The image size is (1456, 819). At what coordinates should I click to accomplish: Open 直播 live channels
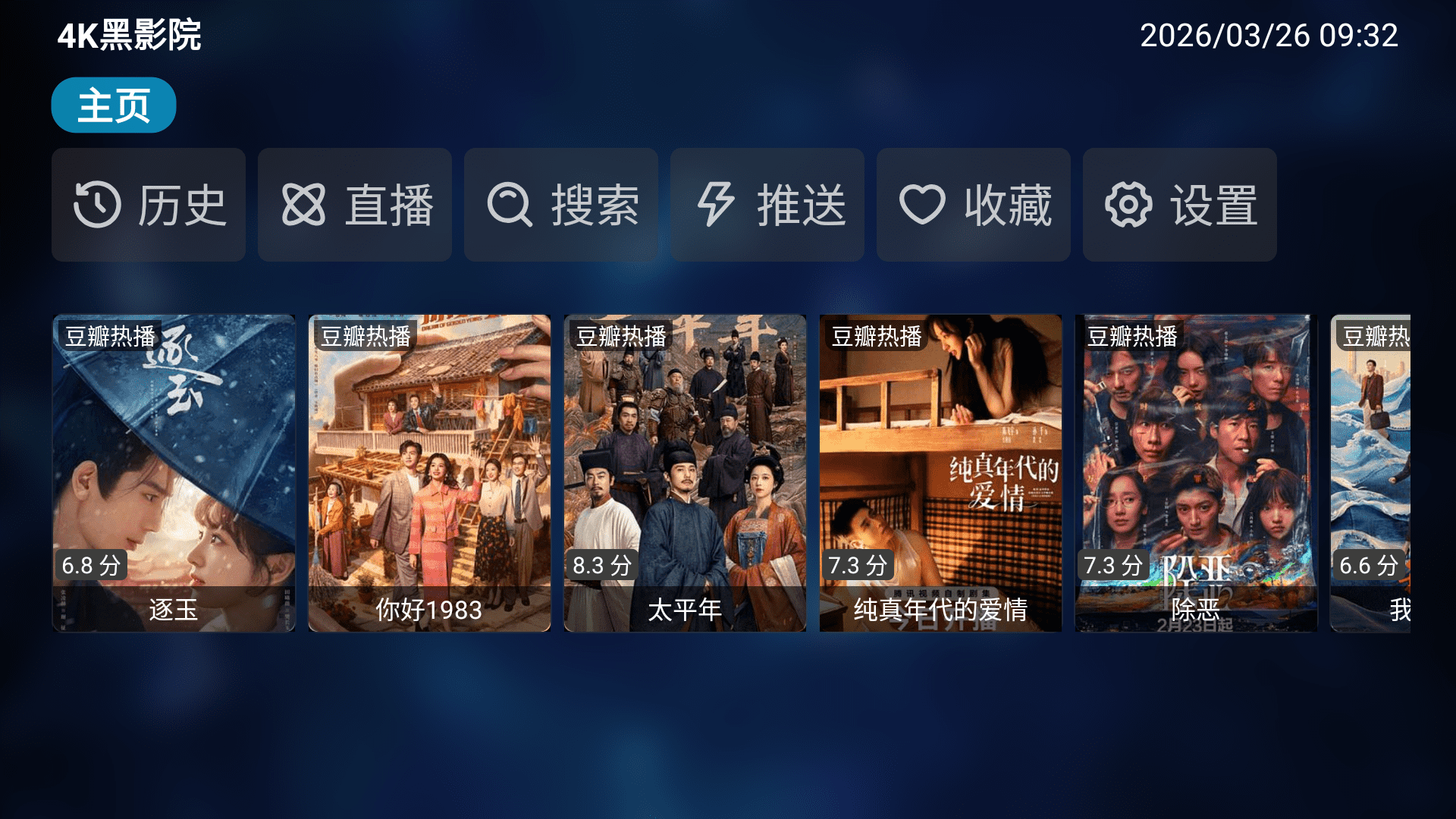tap(355, 205)
